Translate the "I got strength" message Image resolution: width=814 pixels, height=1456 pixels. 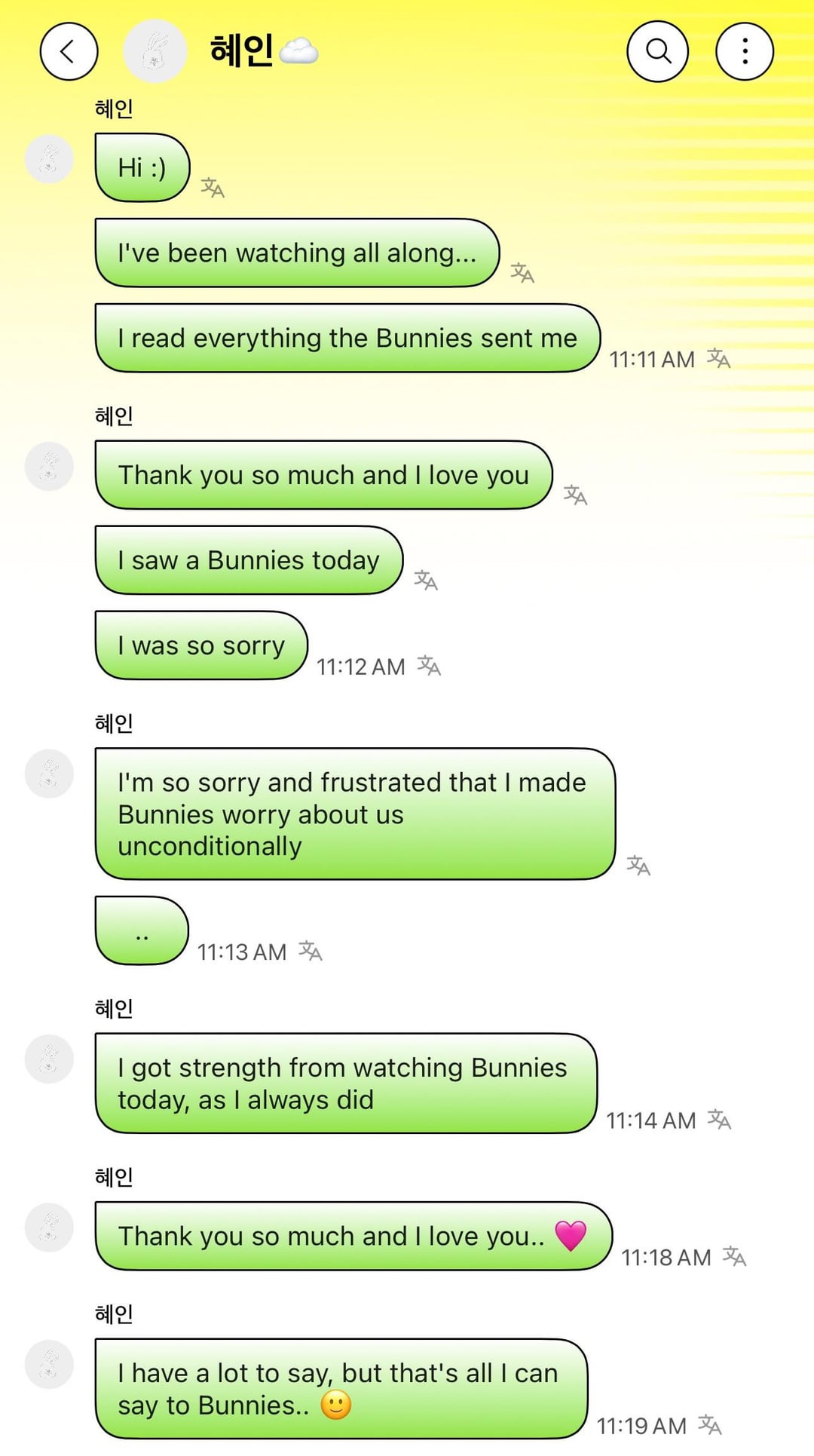(x=719, y=1119)
